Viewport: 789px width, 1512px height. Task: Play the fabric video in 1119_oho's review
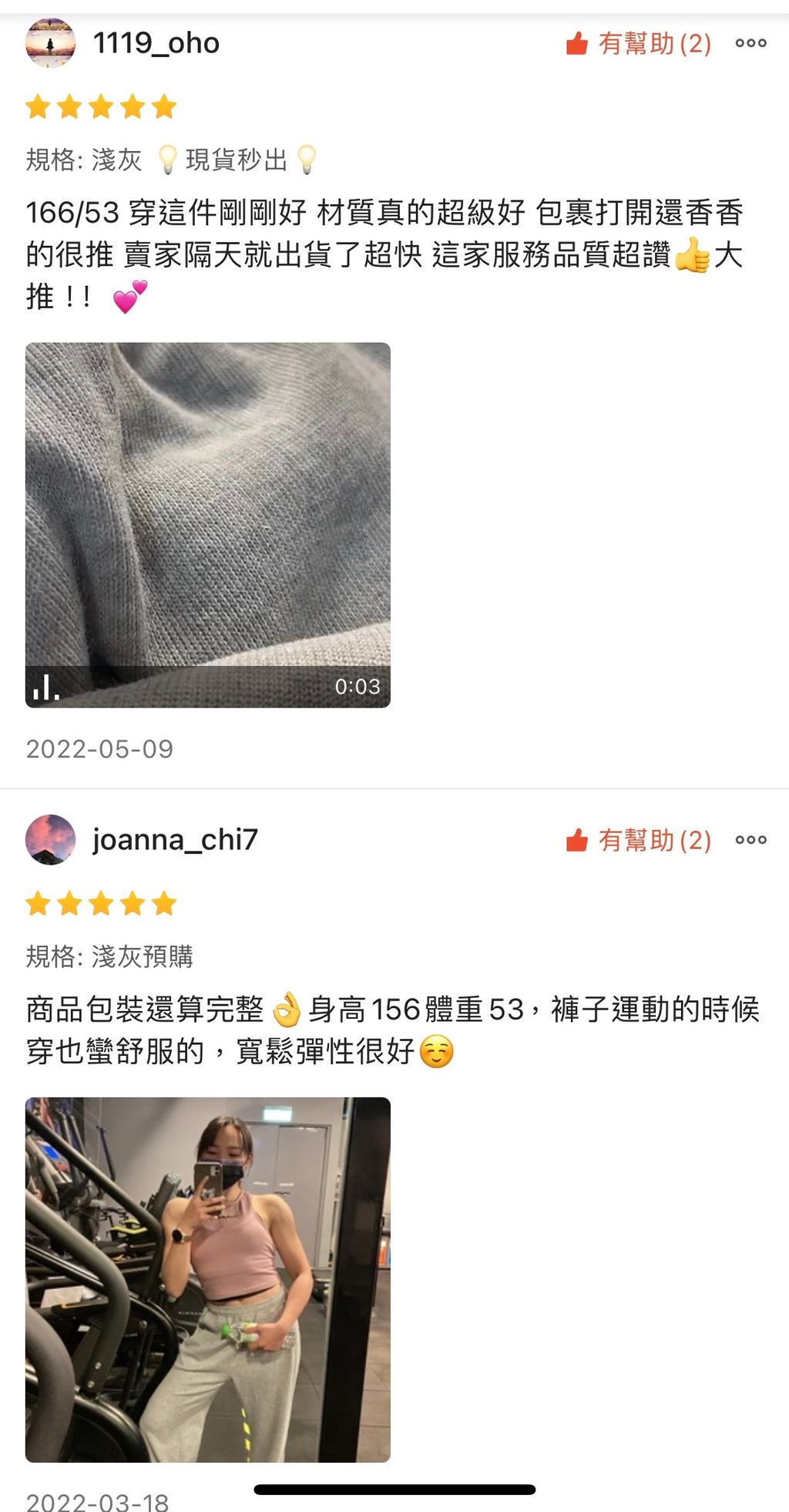(207, 525)
